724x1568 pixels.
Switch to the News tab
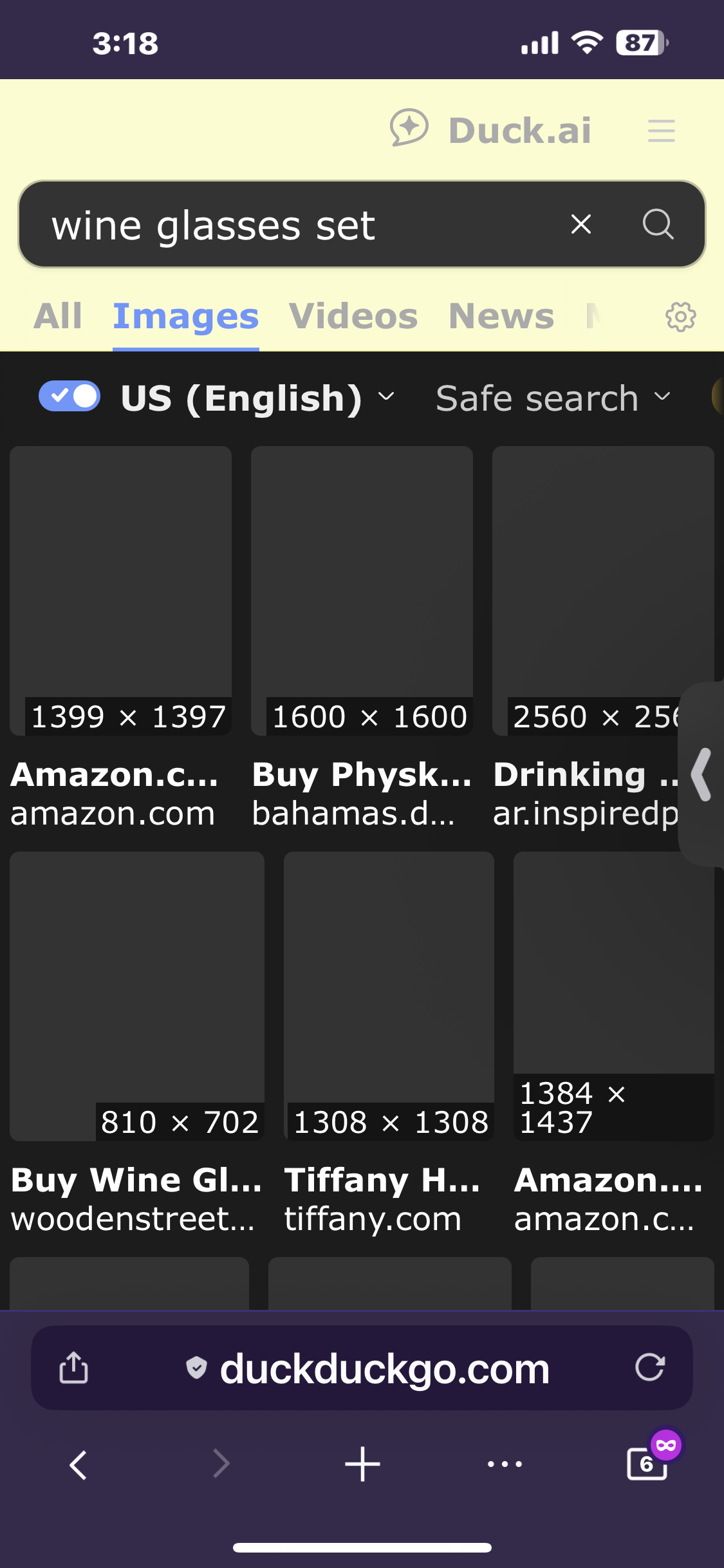tap(501, 316)
